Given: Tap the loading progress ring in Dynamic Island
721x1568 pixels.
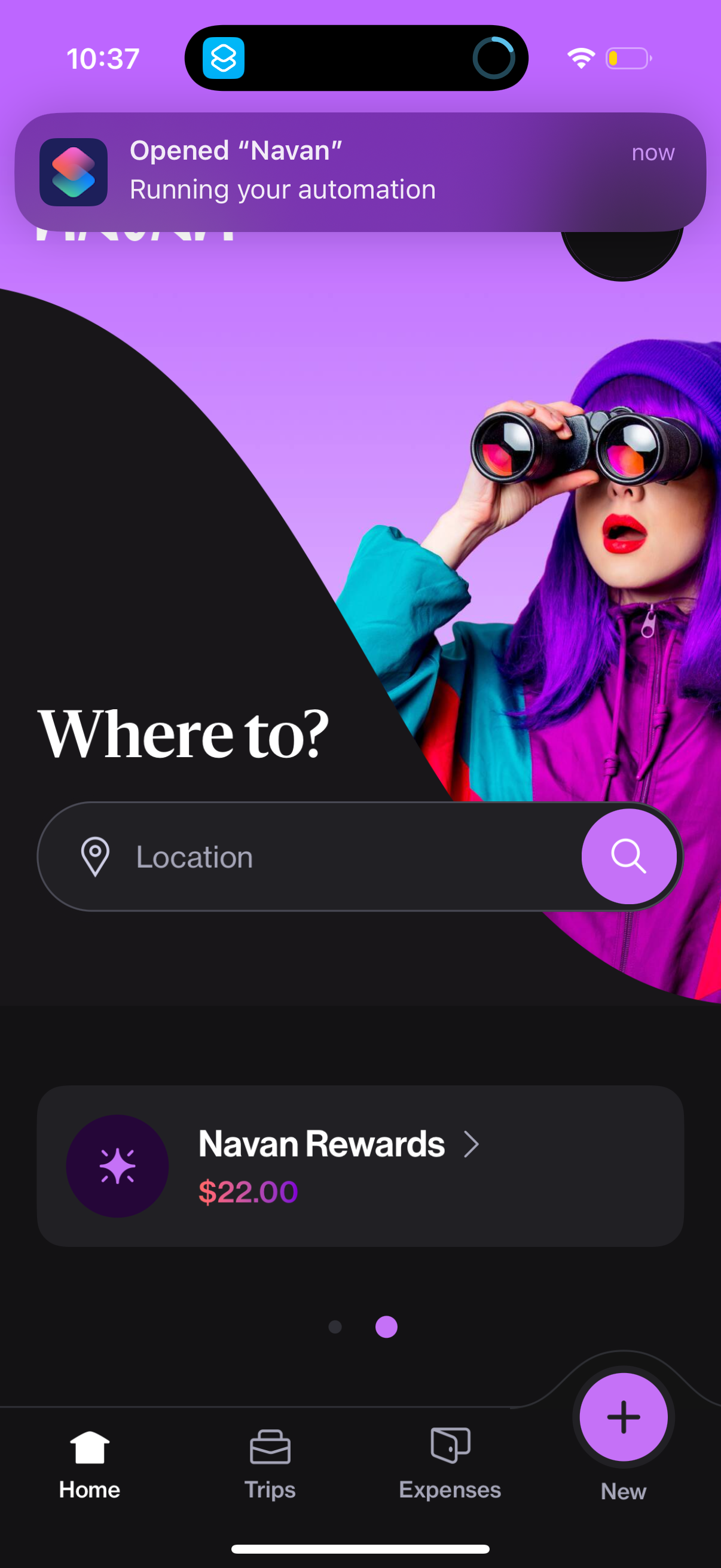Looking at the screenshot, I should (494, 57).
